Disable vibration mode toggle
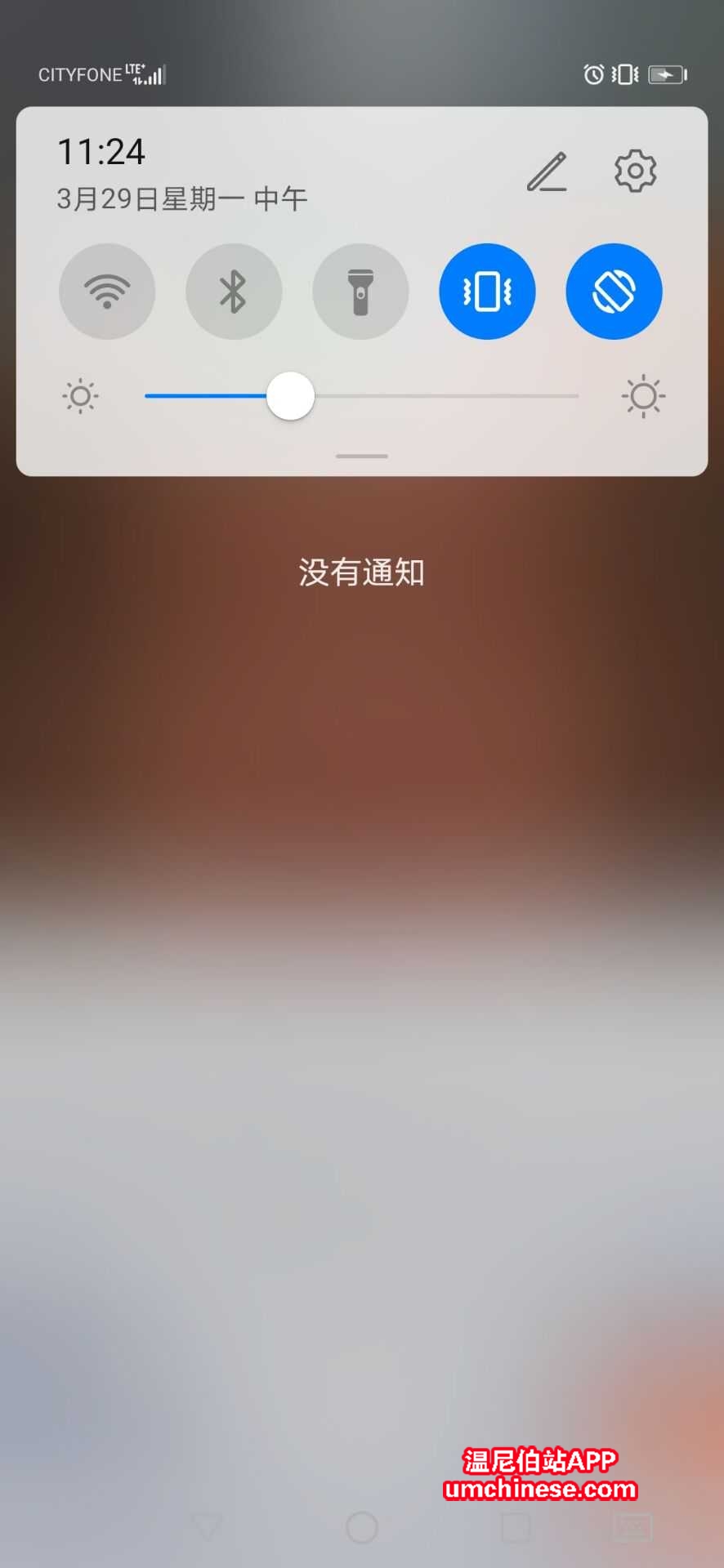This screenshot has height=1568, width=724. tap(487, 292)
